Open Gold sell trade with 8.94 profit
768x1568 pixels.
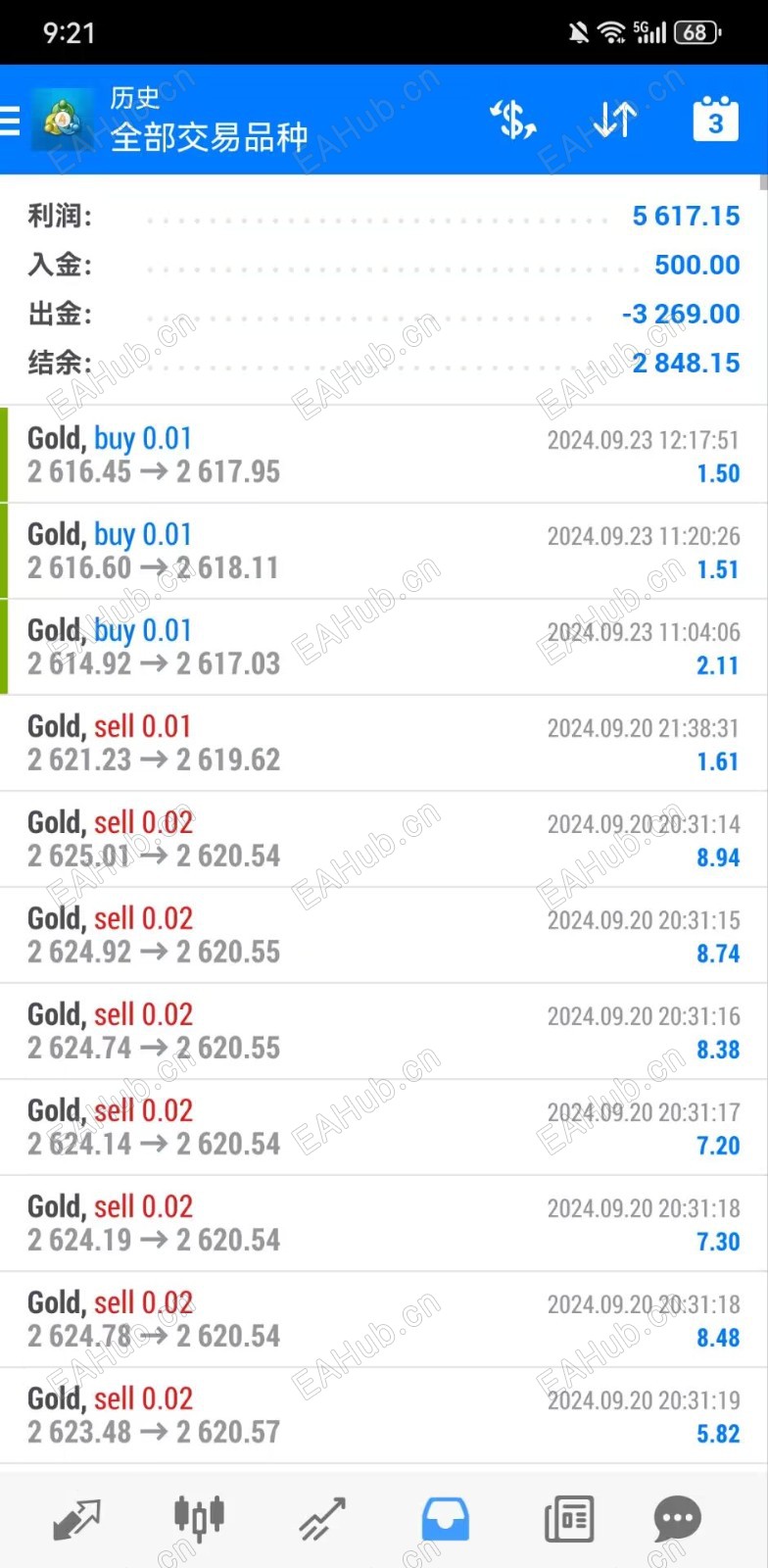(384, 839)
